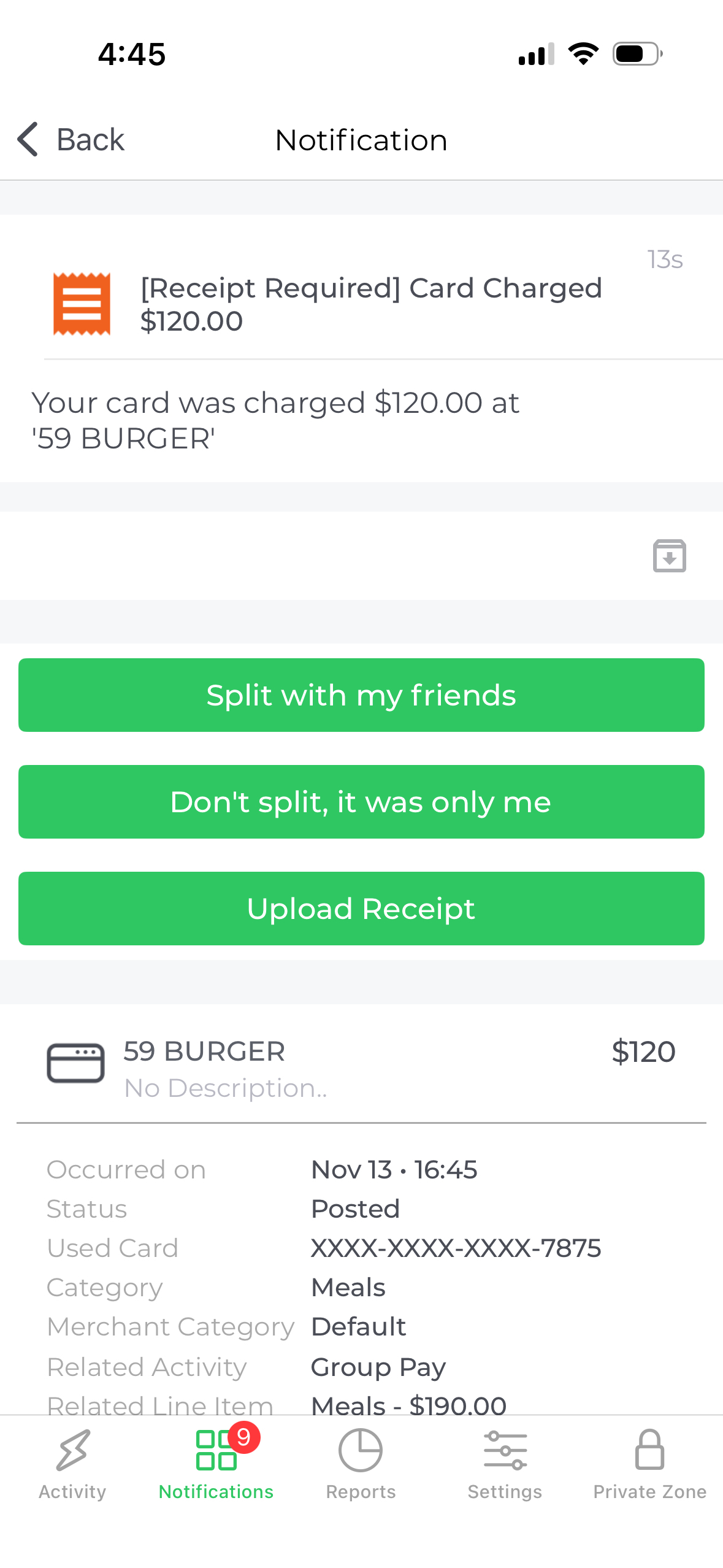
Task: Go to the Reports tab
Action: click(x=361, y=1464)
